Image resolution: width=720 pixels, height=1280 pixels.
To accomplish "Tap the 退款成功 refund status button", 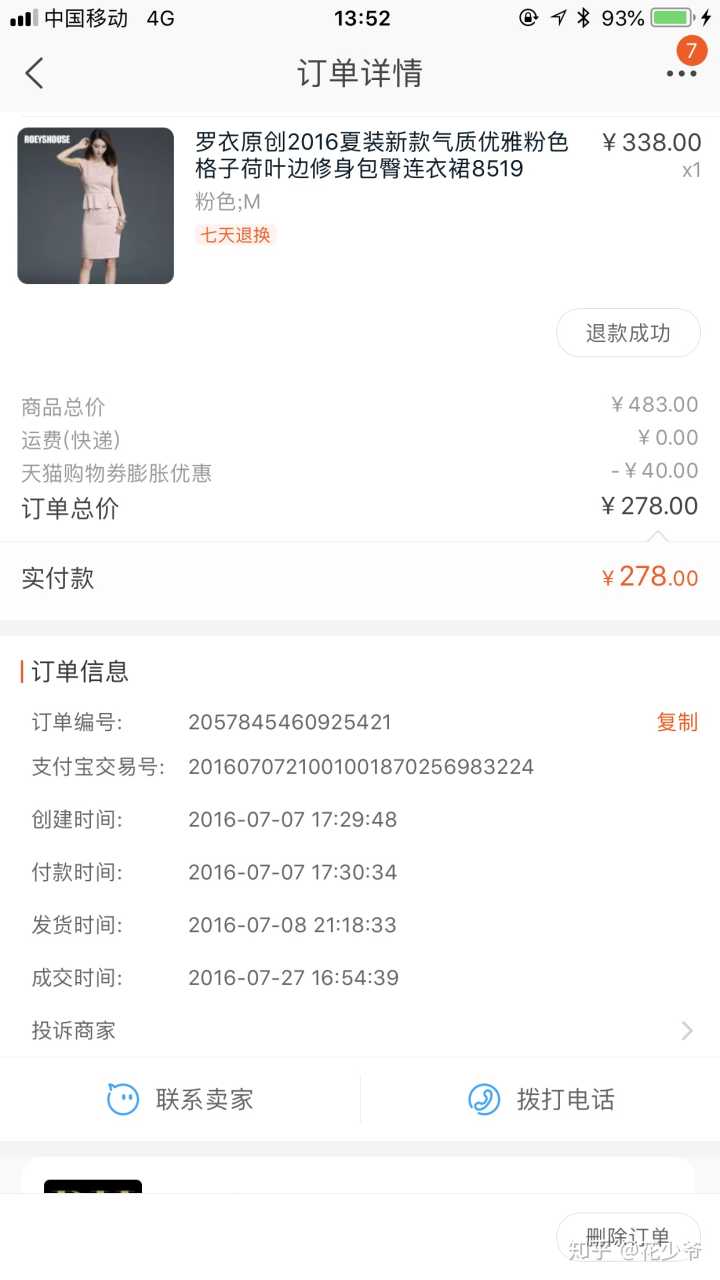I will 628,333.
